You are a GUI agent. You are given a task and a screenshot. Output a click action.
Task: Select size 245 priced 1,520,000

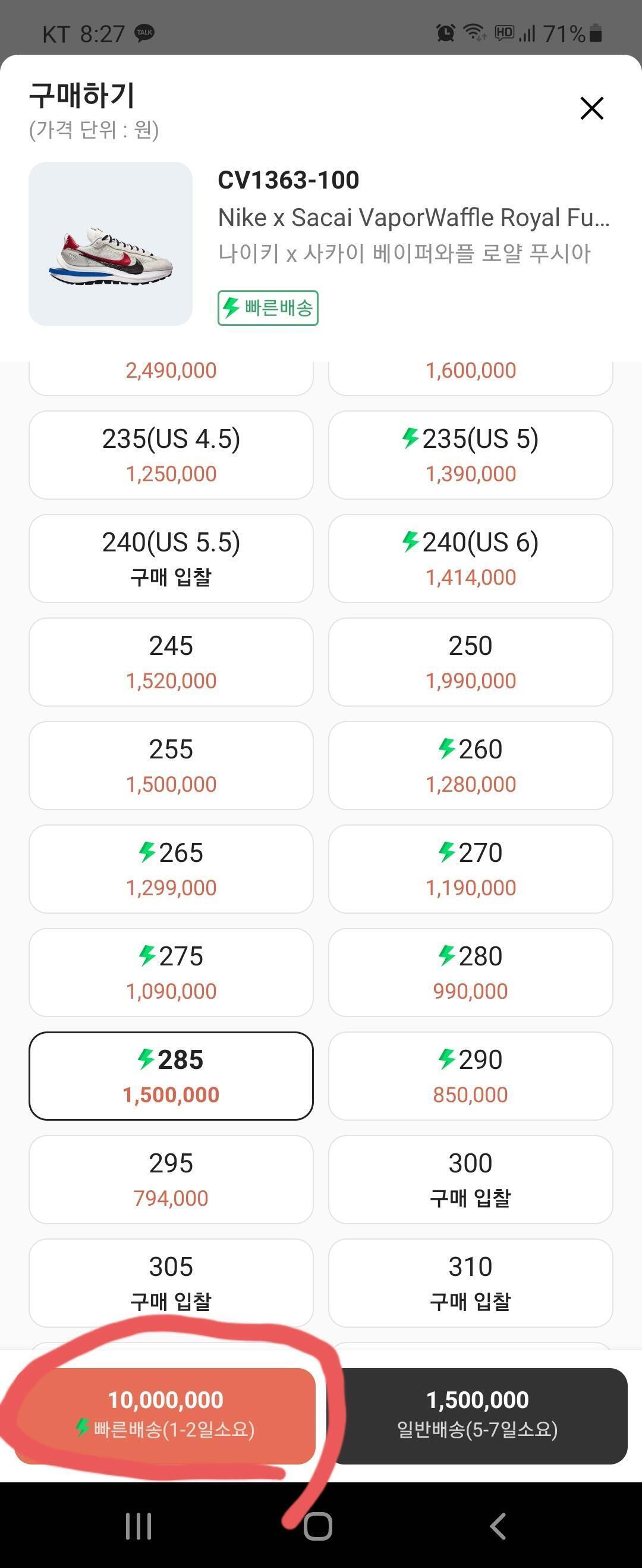171,661
